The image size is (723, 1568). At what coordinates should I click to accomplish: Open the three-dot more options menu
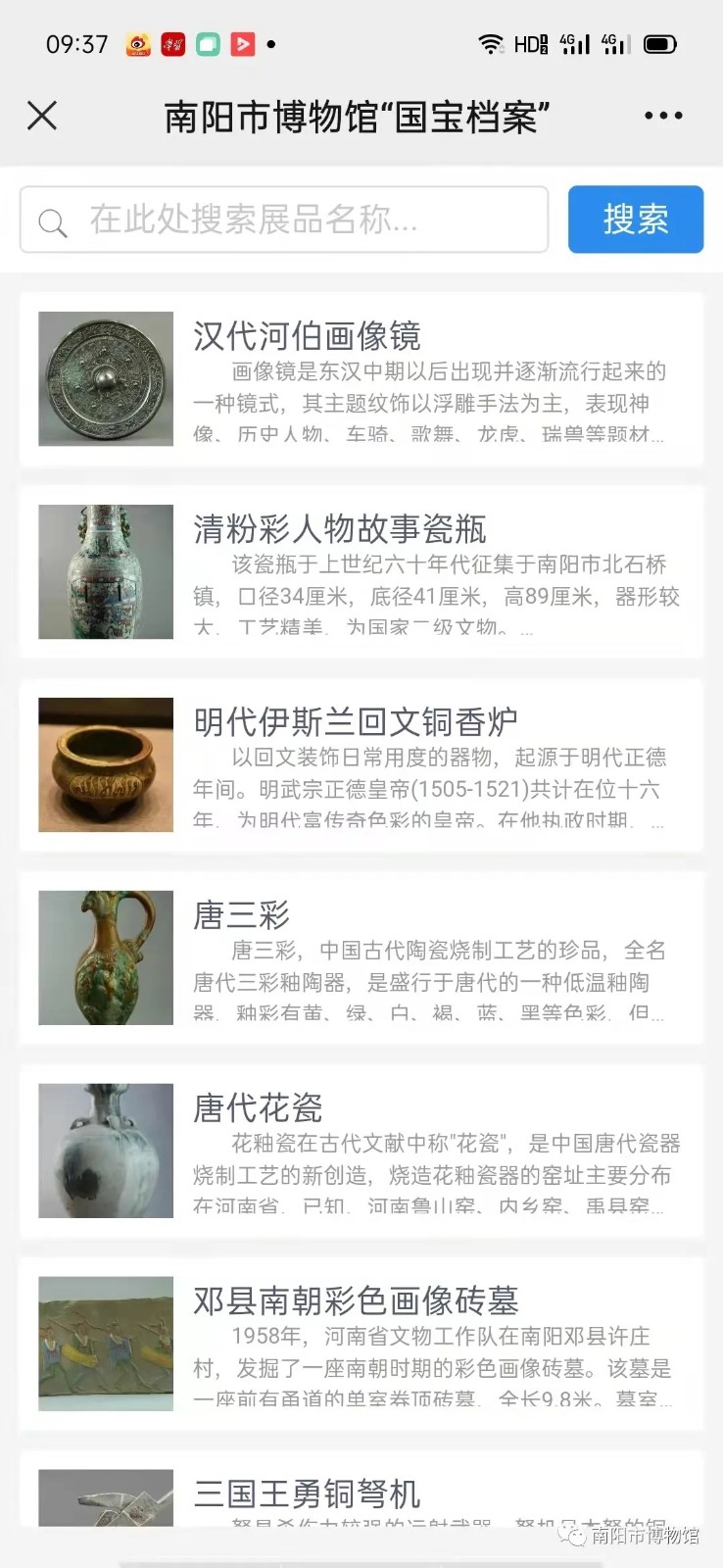(663, 116)
